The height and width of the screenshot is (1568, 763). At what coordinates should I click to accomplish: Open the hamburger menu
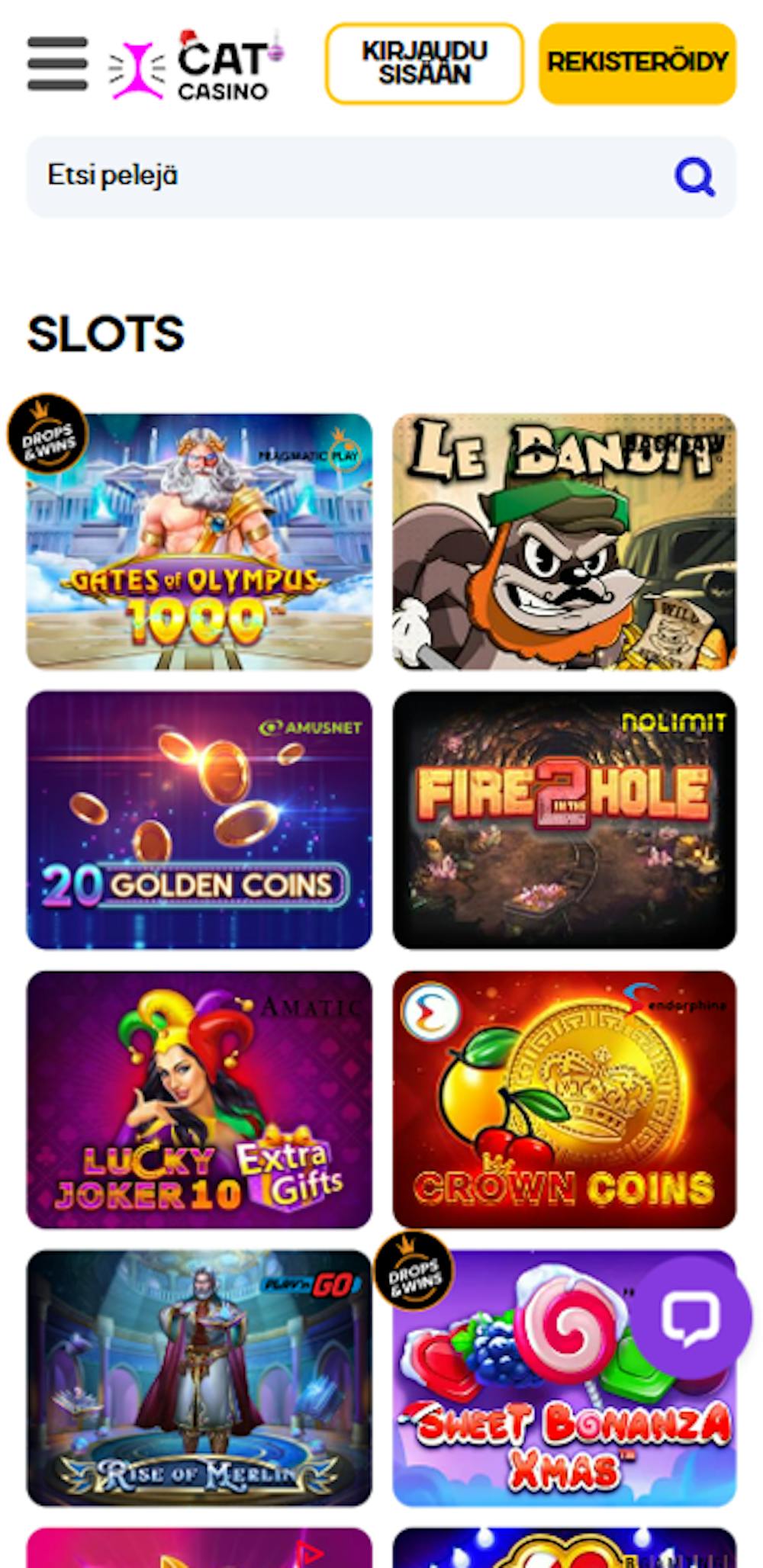click(57, 63)
